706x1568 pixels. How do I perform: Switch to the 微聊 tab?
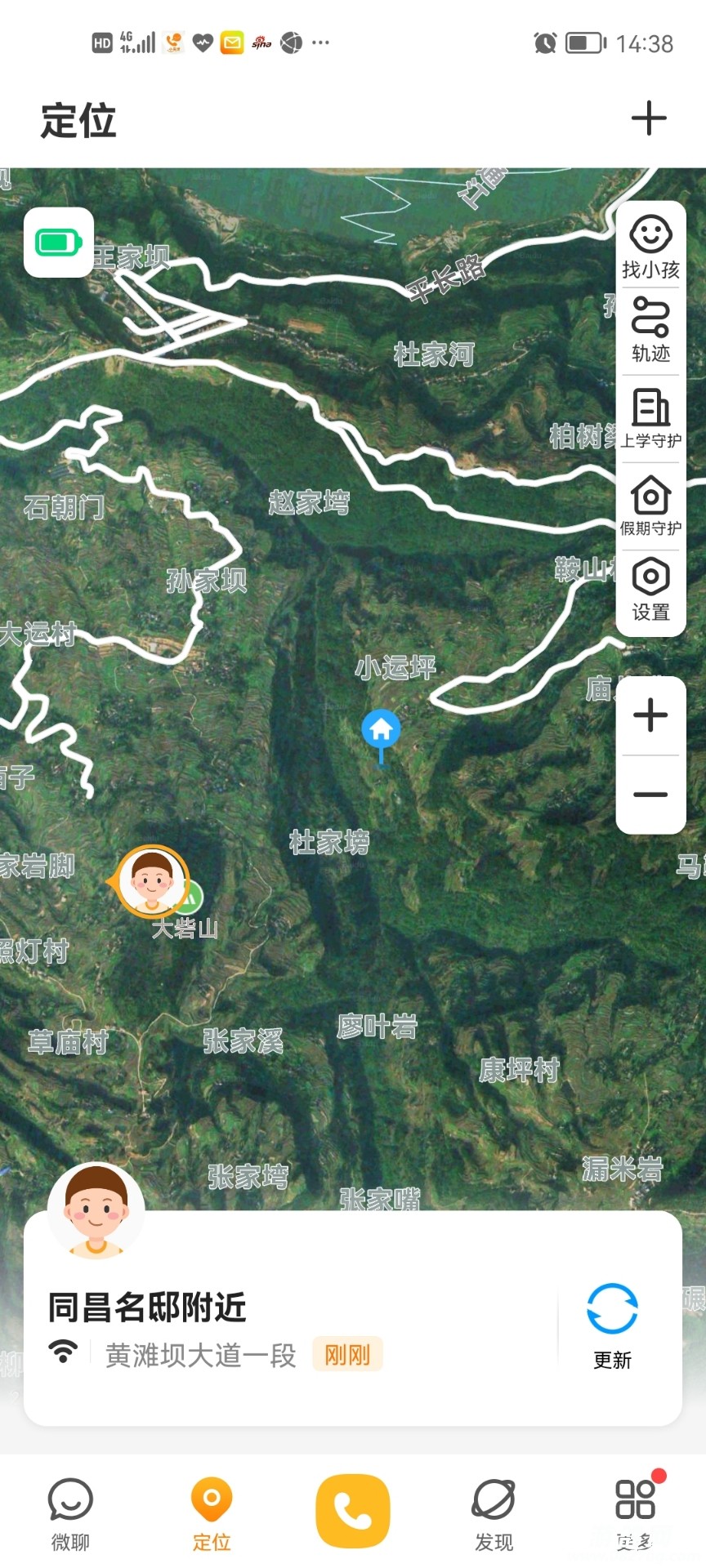pos(70,1513)
